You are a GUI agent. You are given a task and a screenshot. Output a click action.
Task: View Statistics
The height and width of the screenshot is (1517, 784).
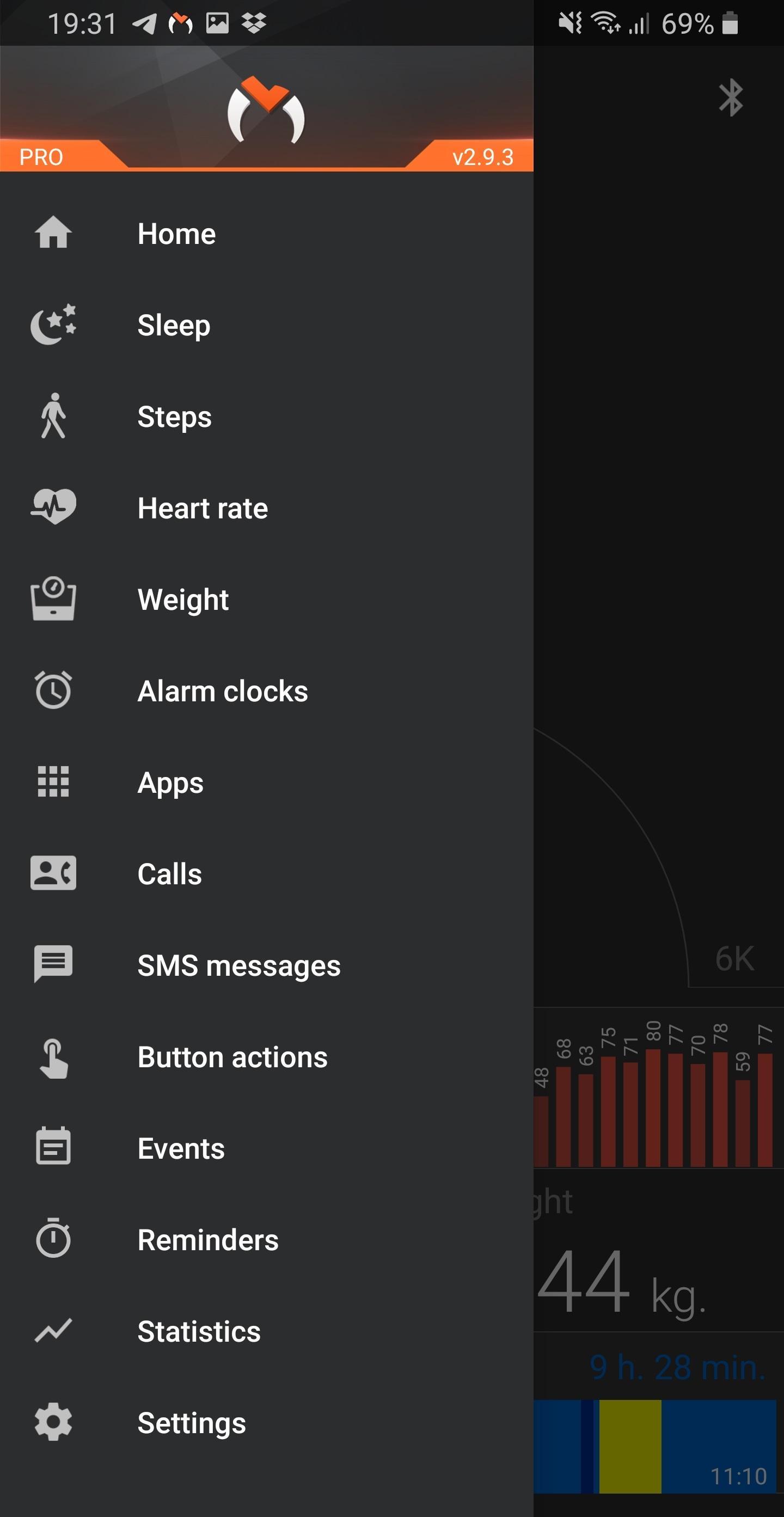pyautogui.click(x=199, y=1331)
